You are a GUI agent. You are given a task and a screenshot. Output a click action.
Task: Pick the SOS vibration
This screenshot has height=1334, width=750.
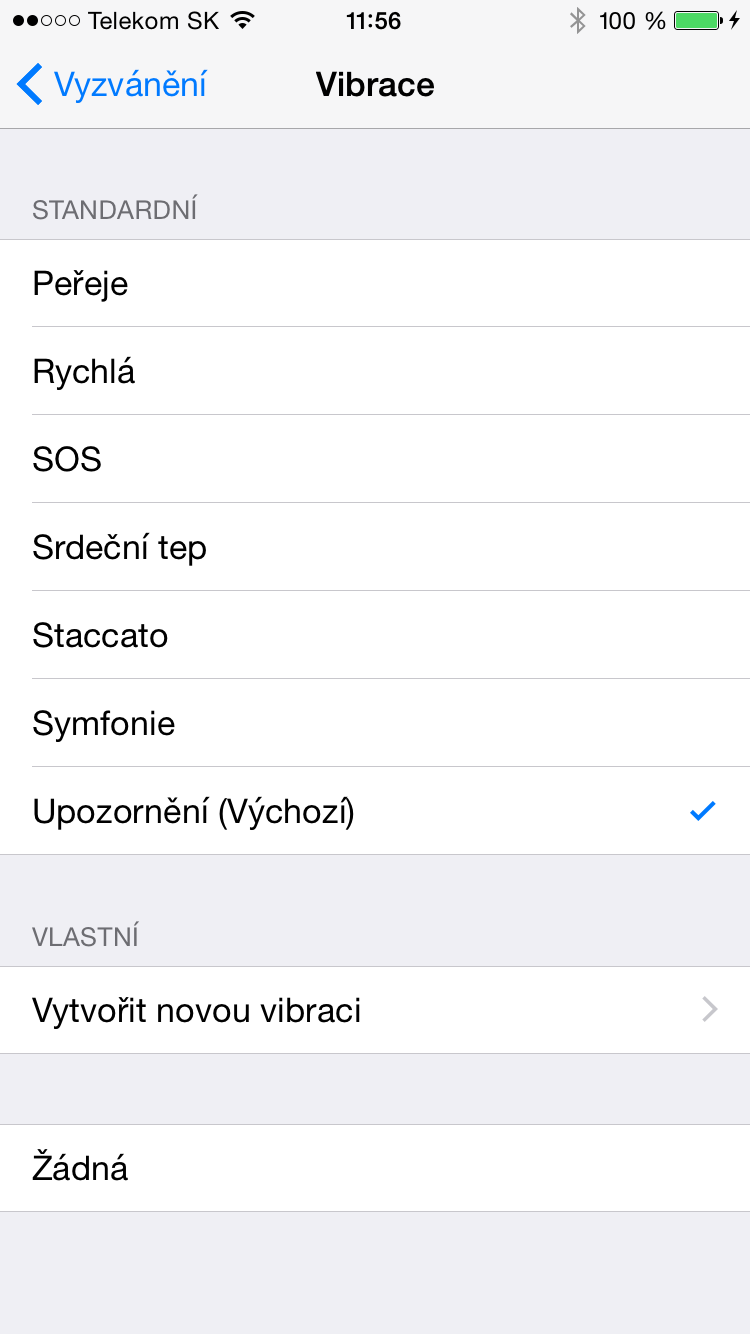375,460
